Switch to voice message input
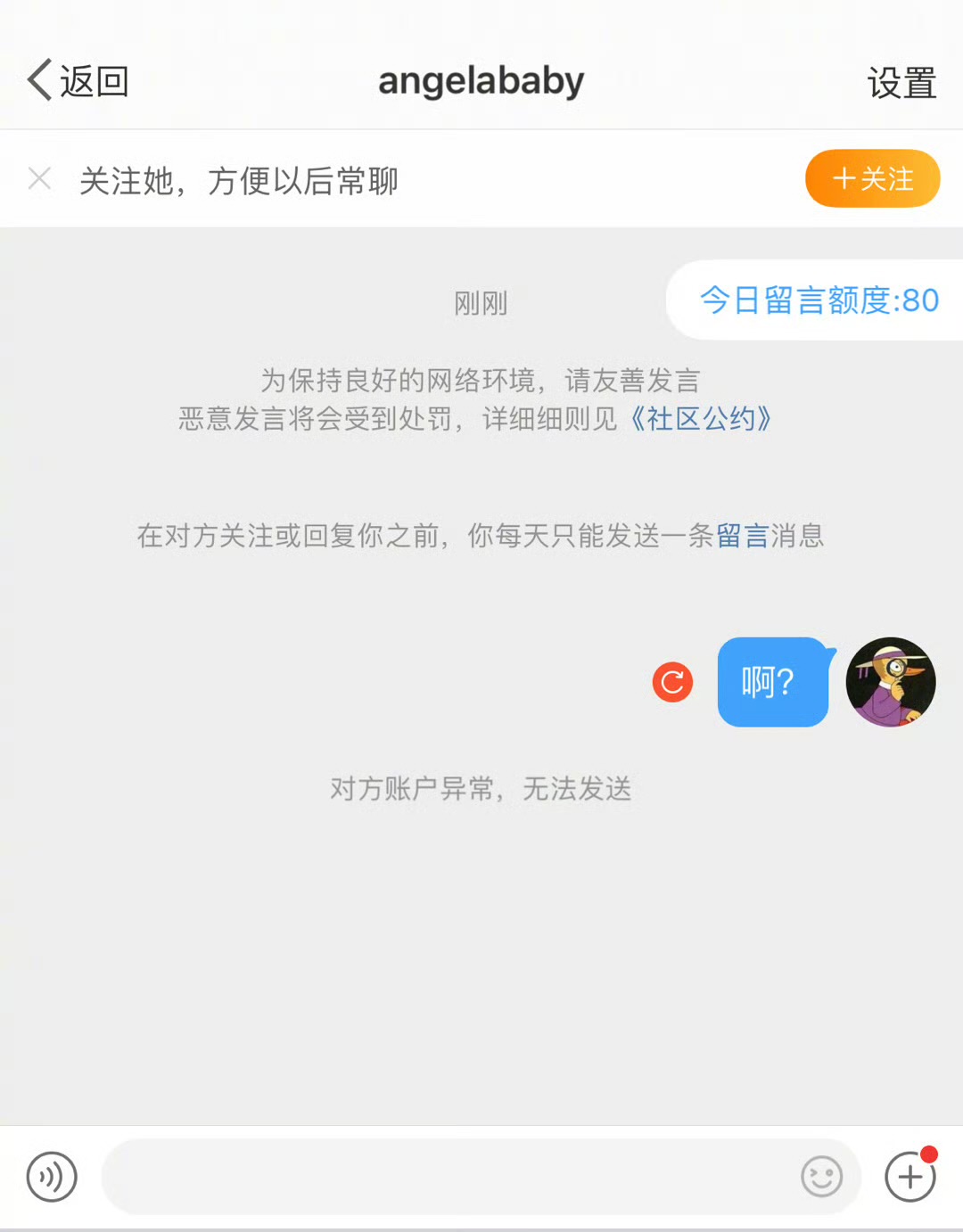Screen dimensions: 963x1232 pos(52,1177)
